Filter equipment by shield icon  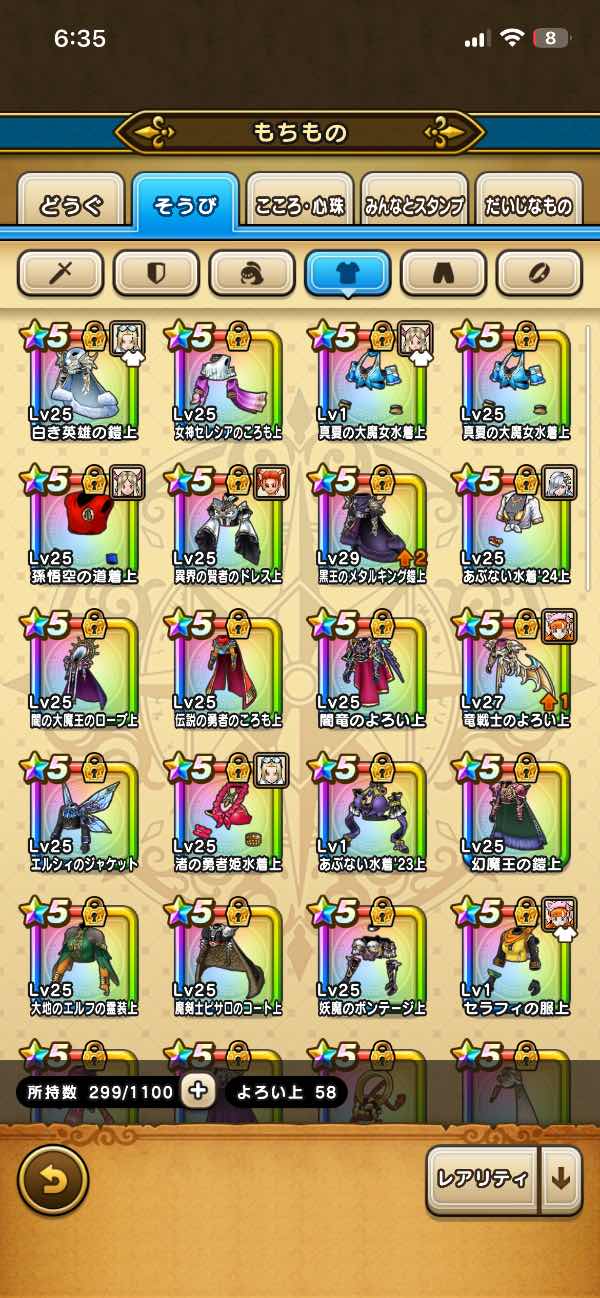pyautogui.click(x=156, y=272)
